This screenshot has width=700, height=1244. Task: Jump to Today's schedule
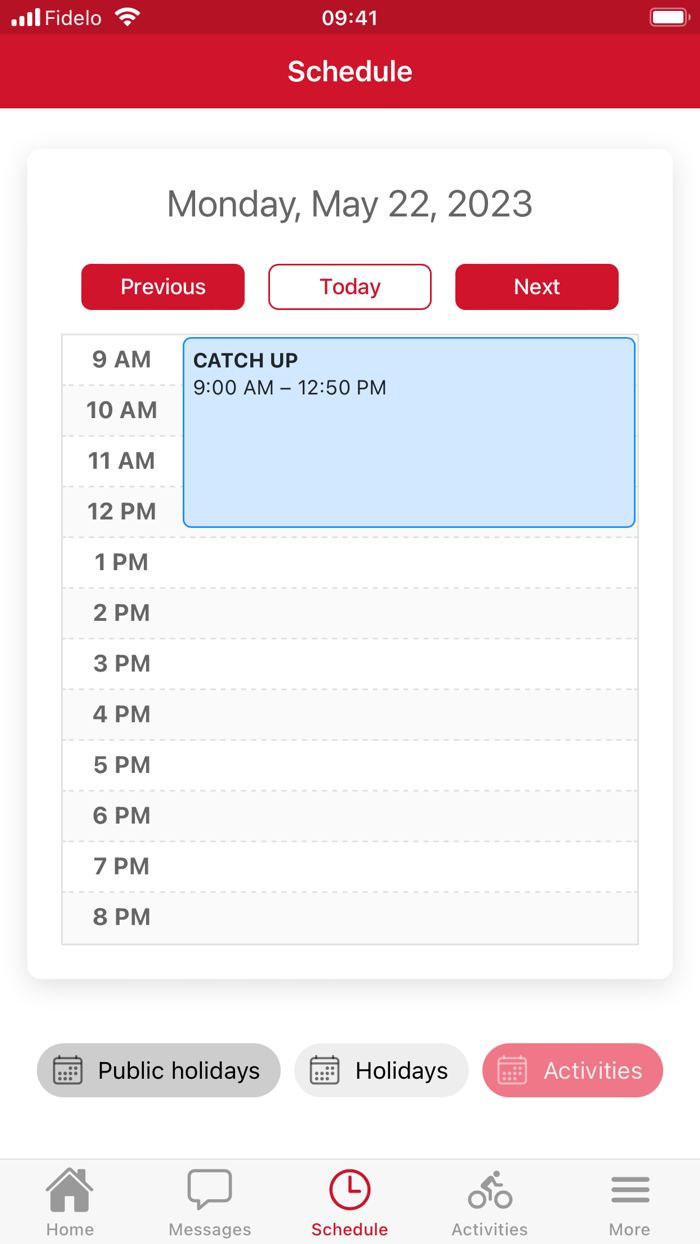[x=350, y=287]
